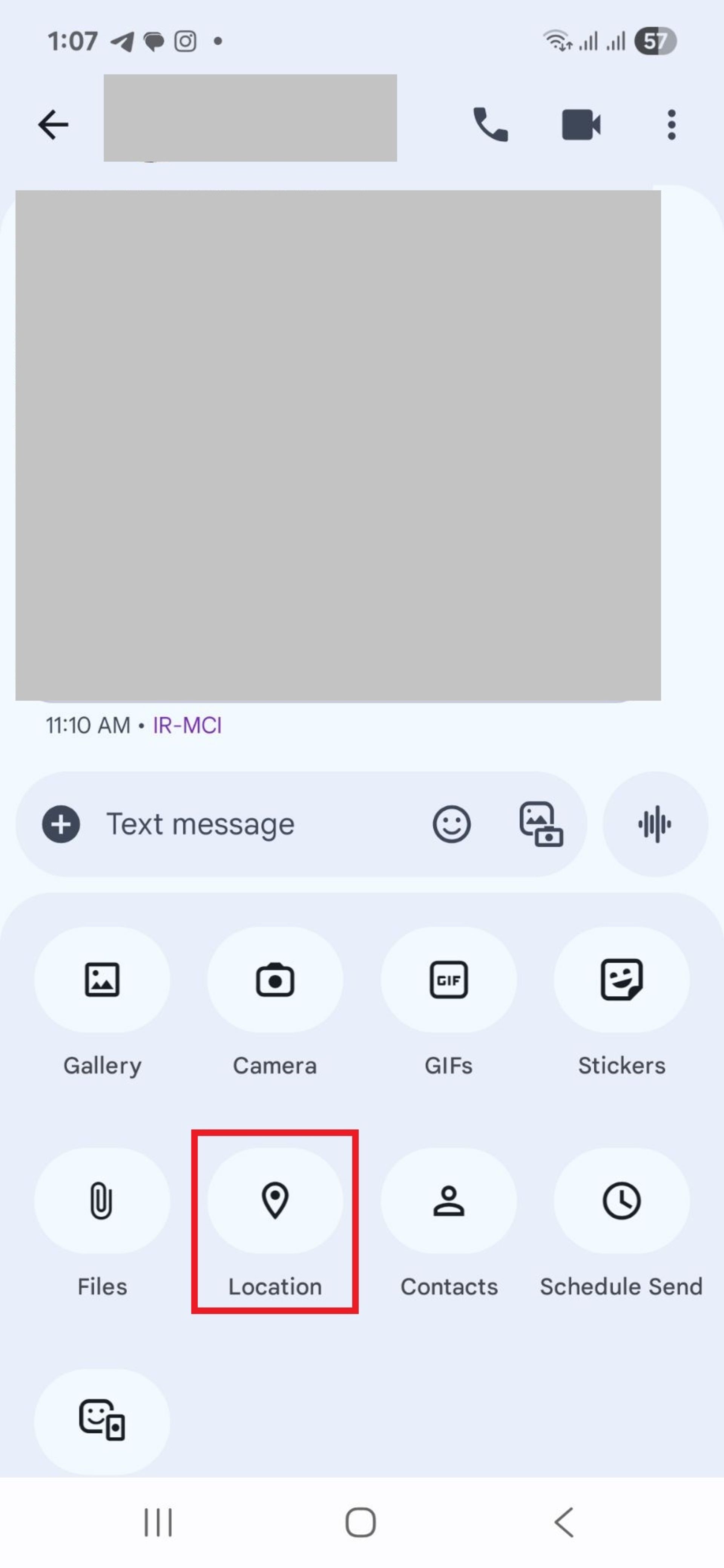Attach a contact from Contacts

pyautogui.click(x=448, y=1200)
